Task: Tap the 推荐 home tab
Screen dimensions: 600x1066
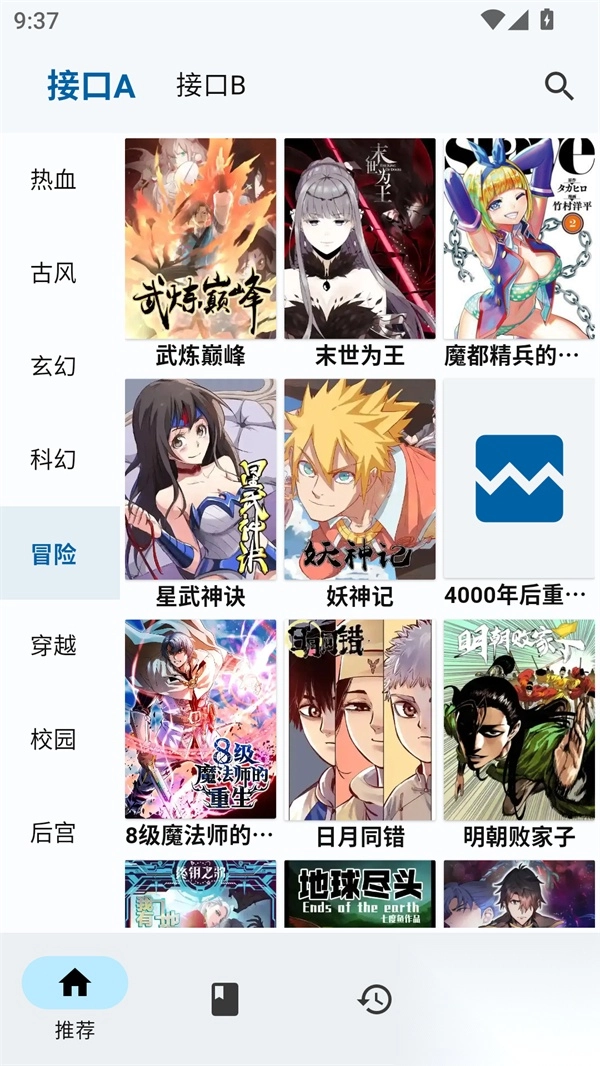Action: pos(75,997)
